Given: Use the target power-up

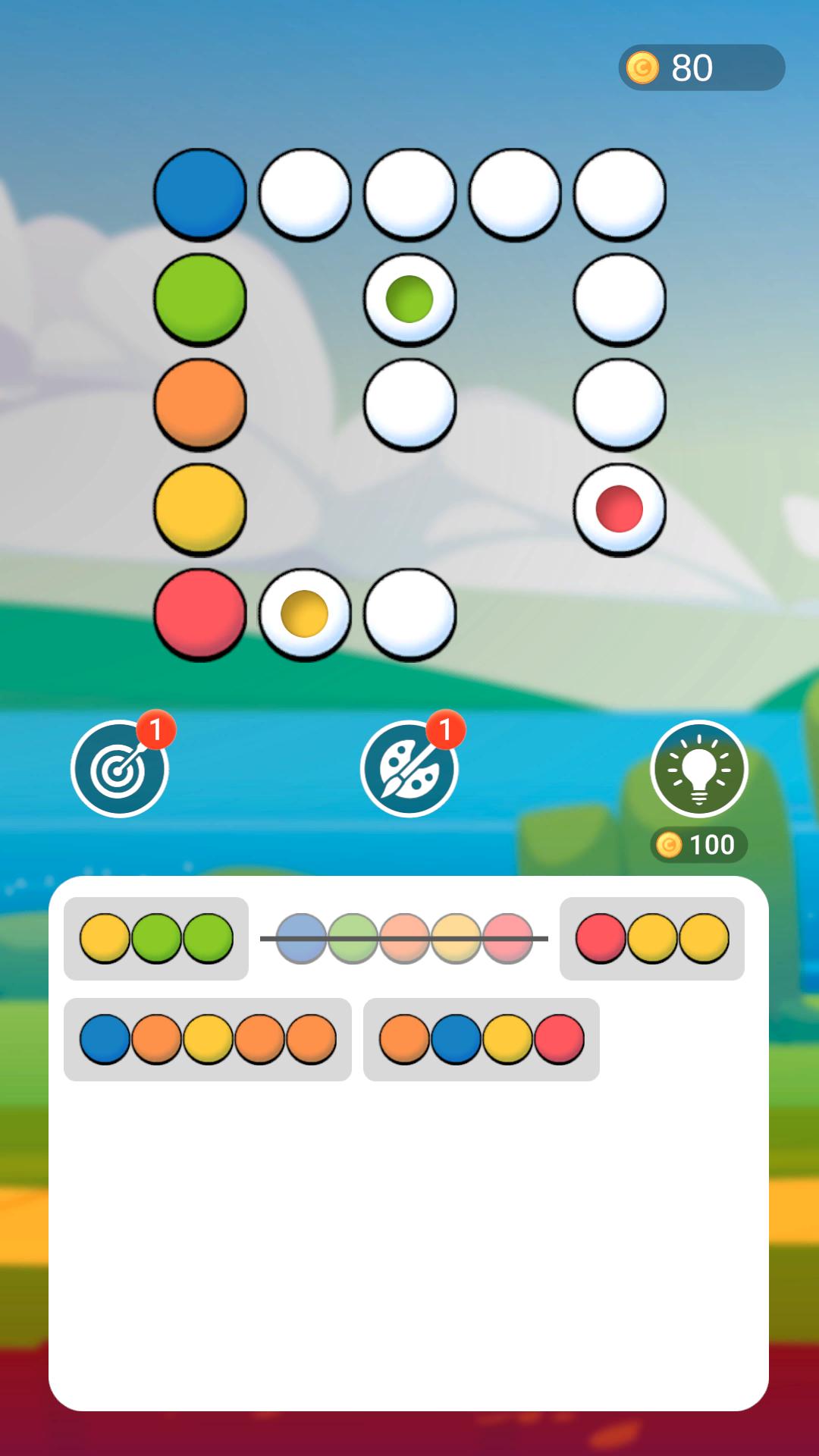Looking at the screenshot, I should pos(119,768).
